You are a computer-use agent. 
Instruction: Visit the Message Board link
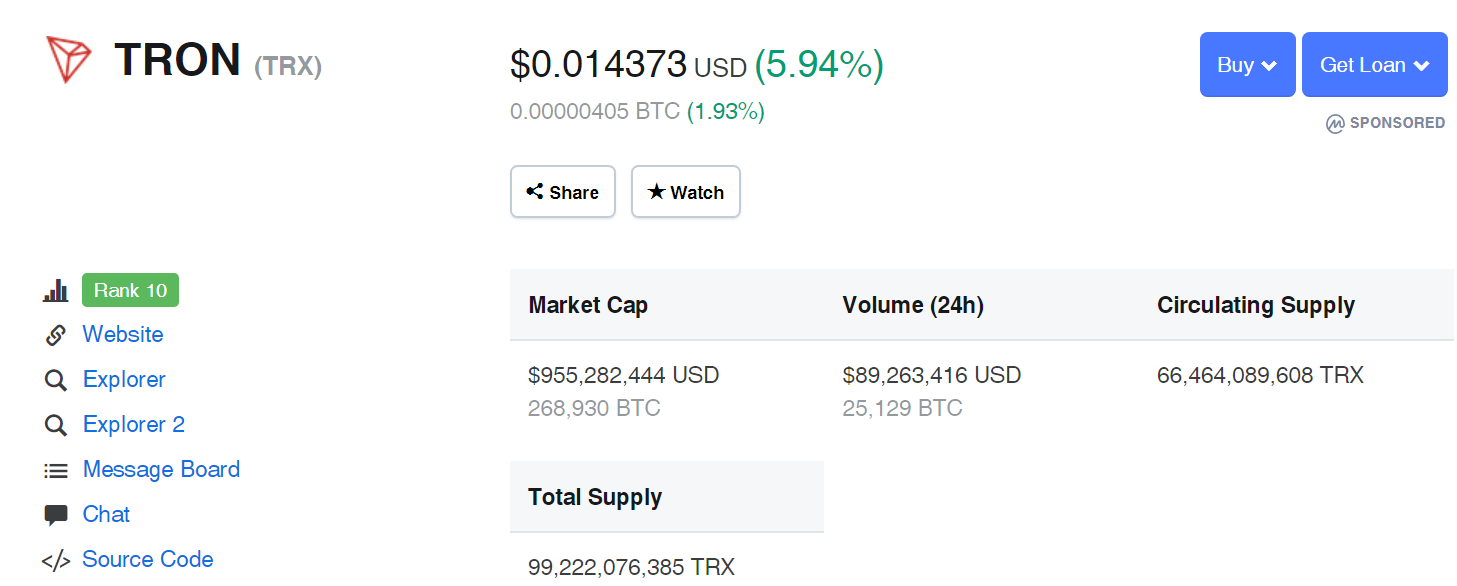161,469
